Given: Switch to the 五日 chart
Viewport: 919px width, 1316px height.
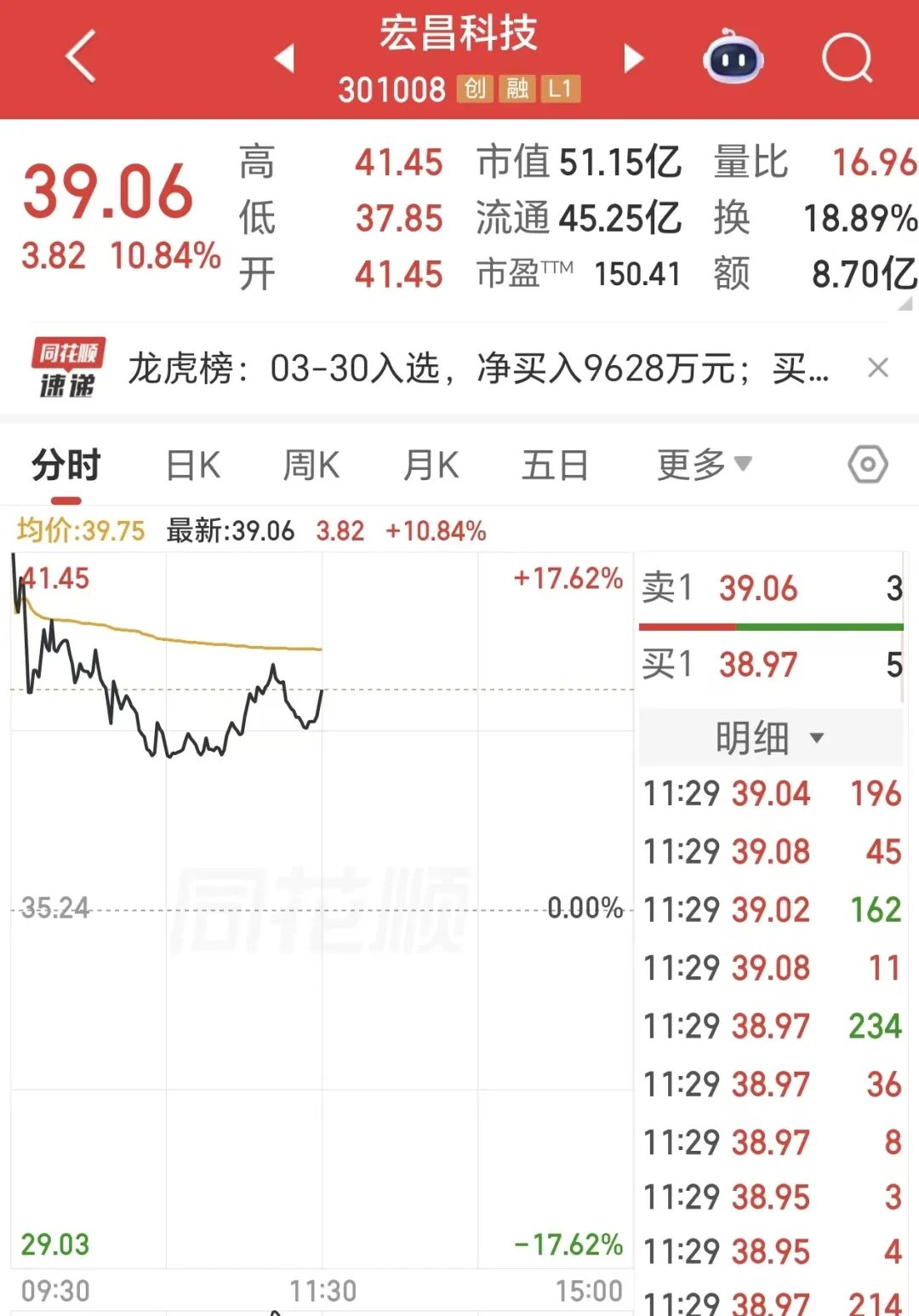Looking at the screenshot, I should coord(555,466).
